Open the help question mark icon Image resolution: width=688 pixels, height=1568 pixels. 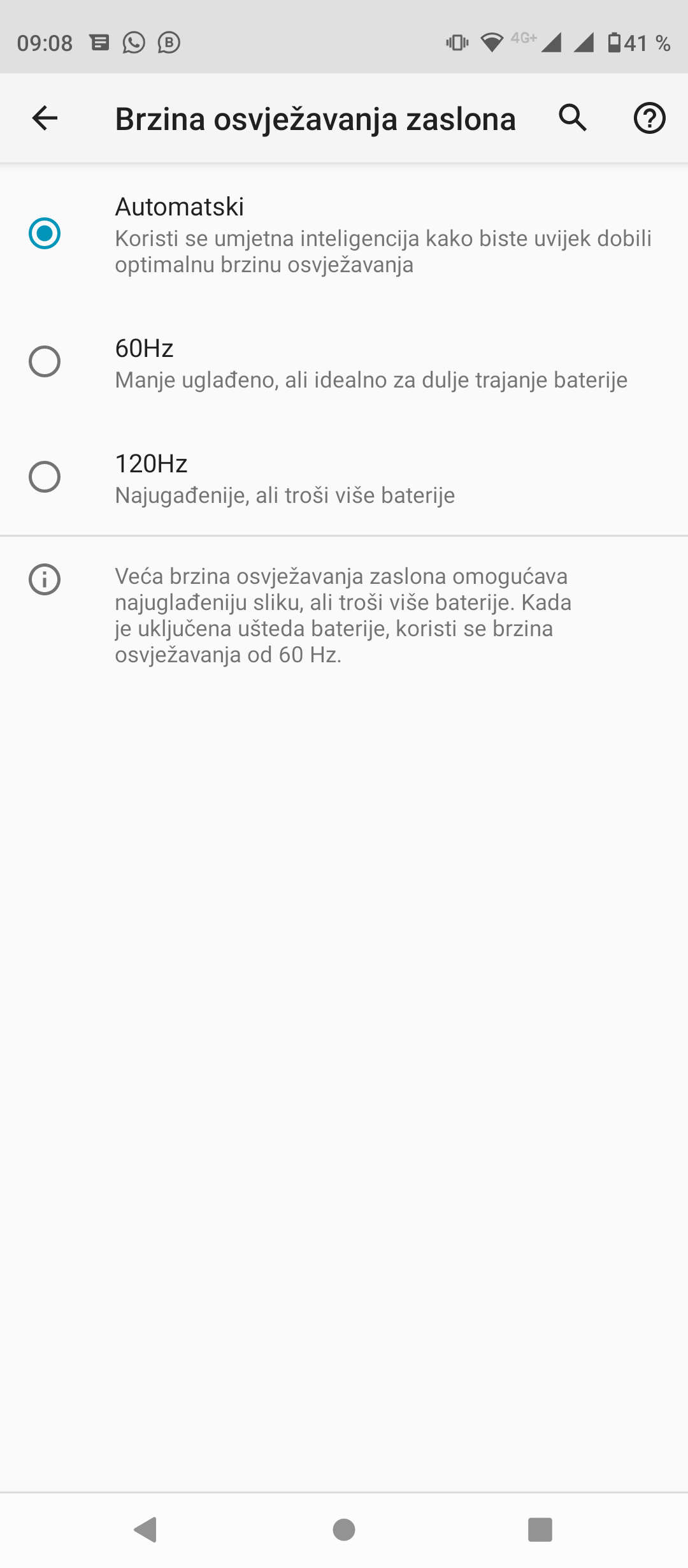[649, 118]
